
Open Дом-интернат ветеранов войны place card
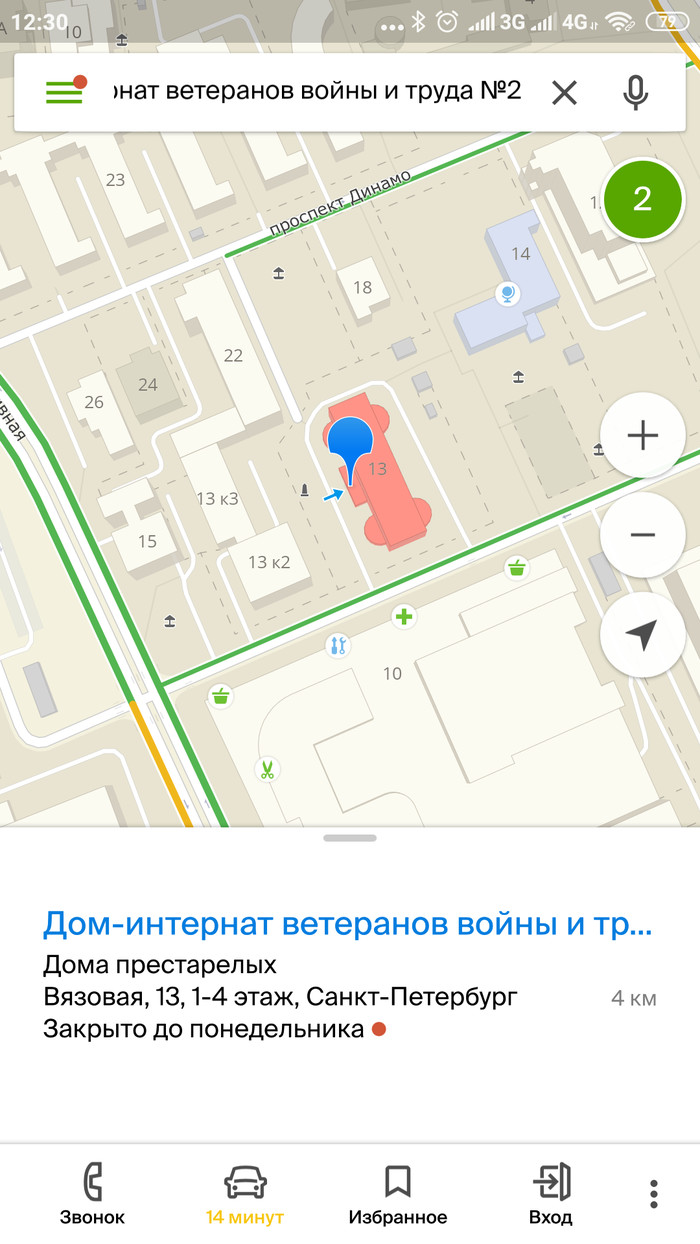tap(347, 924)
